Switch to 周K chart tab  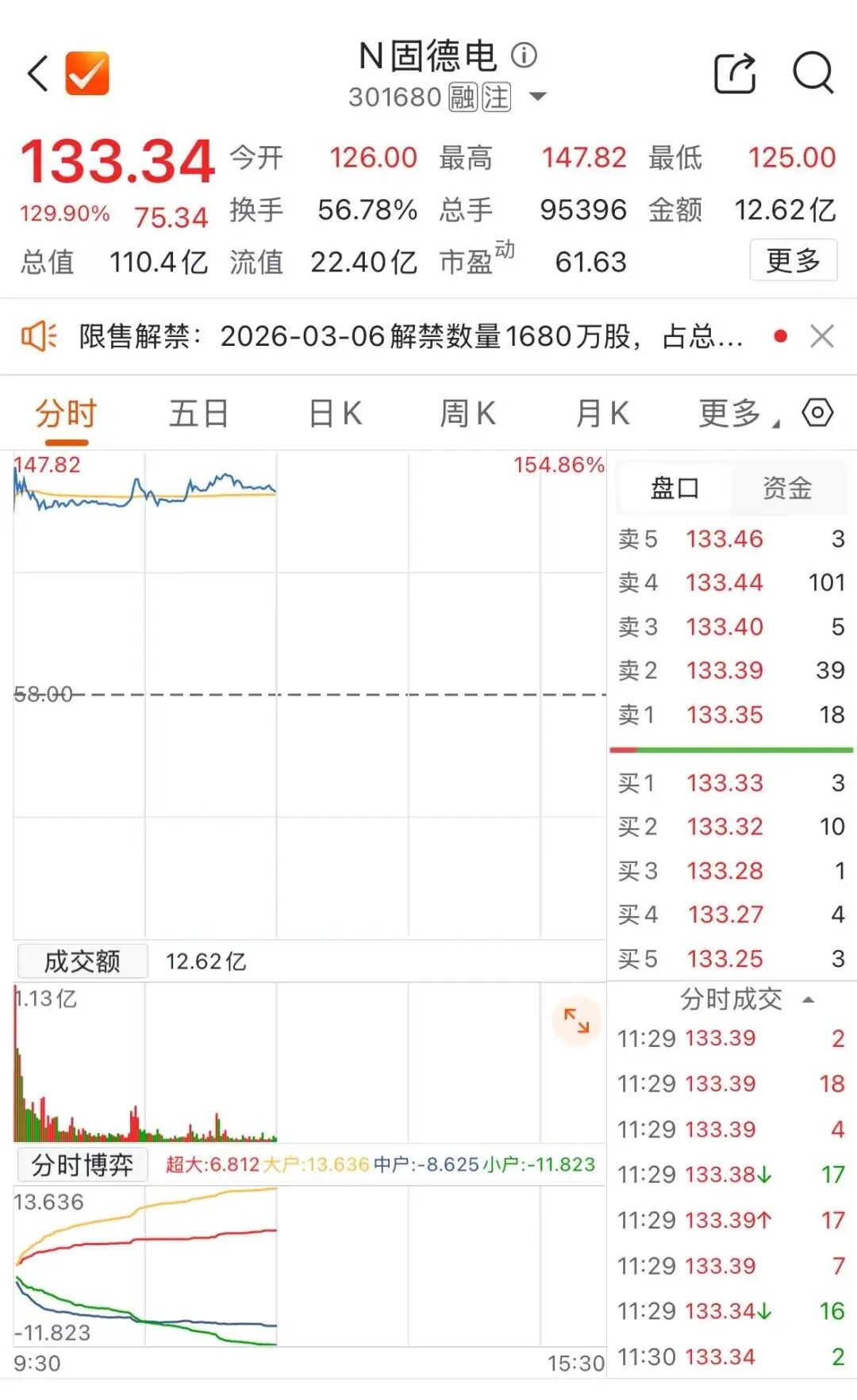pos(467,413)
